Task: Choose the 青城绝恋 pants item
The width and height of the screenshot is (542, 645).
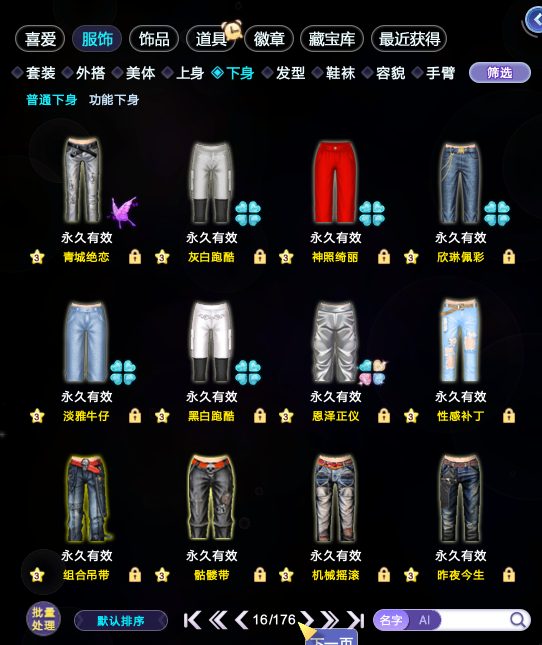Action: [82, 181]
